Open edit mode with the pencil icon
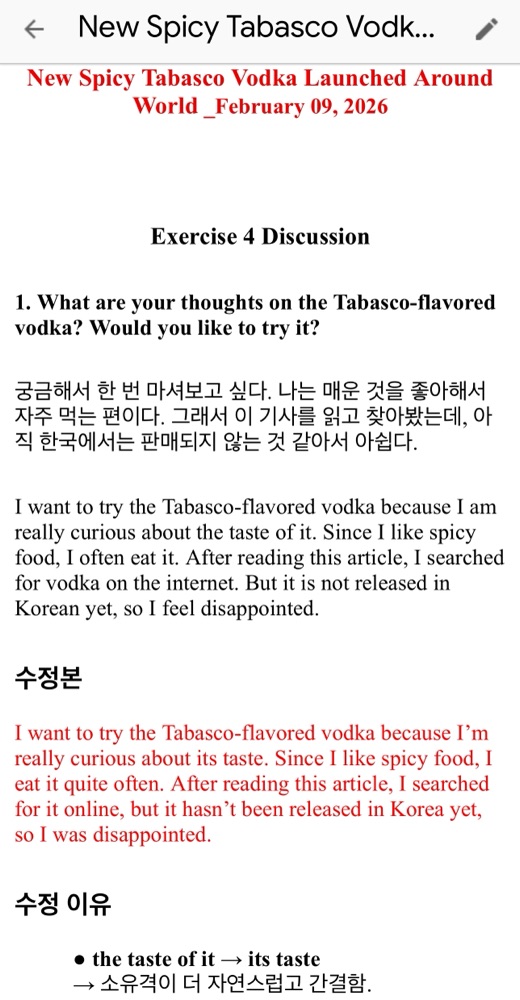 coord(487,29)
